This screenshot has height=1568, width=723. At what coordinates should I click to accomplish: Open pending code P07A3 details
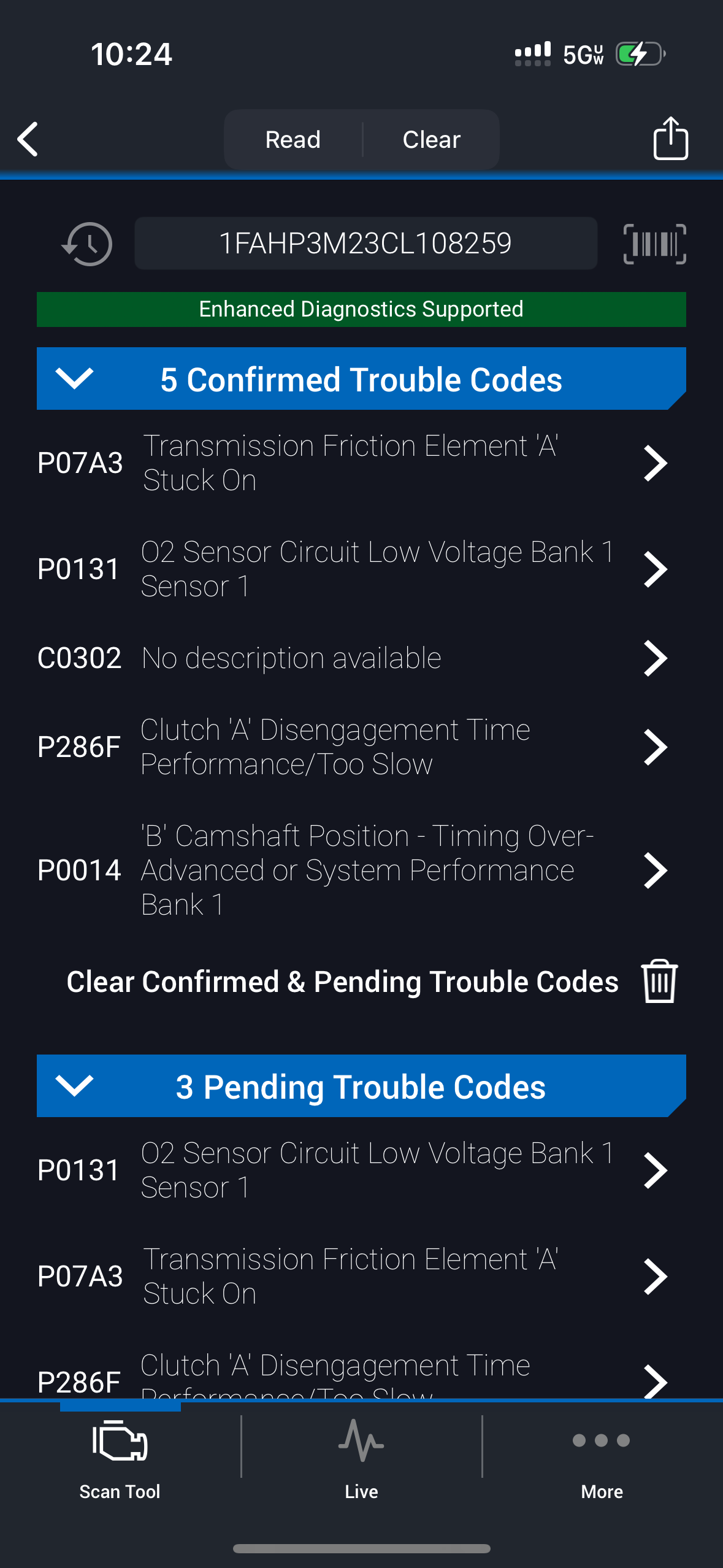(352, 1277)
